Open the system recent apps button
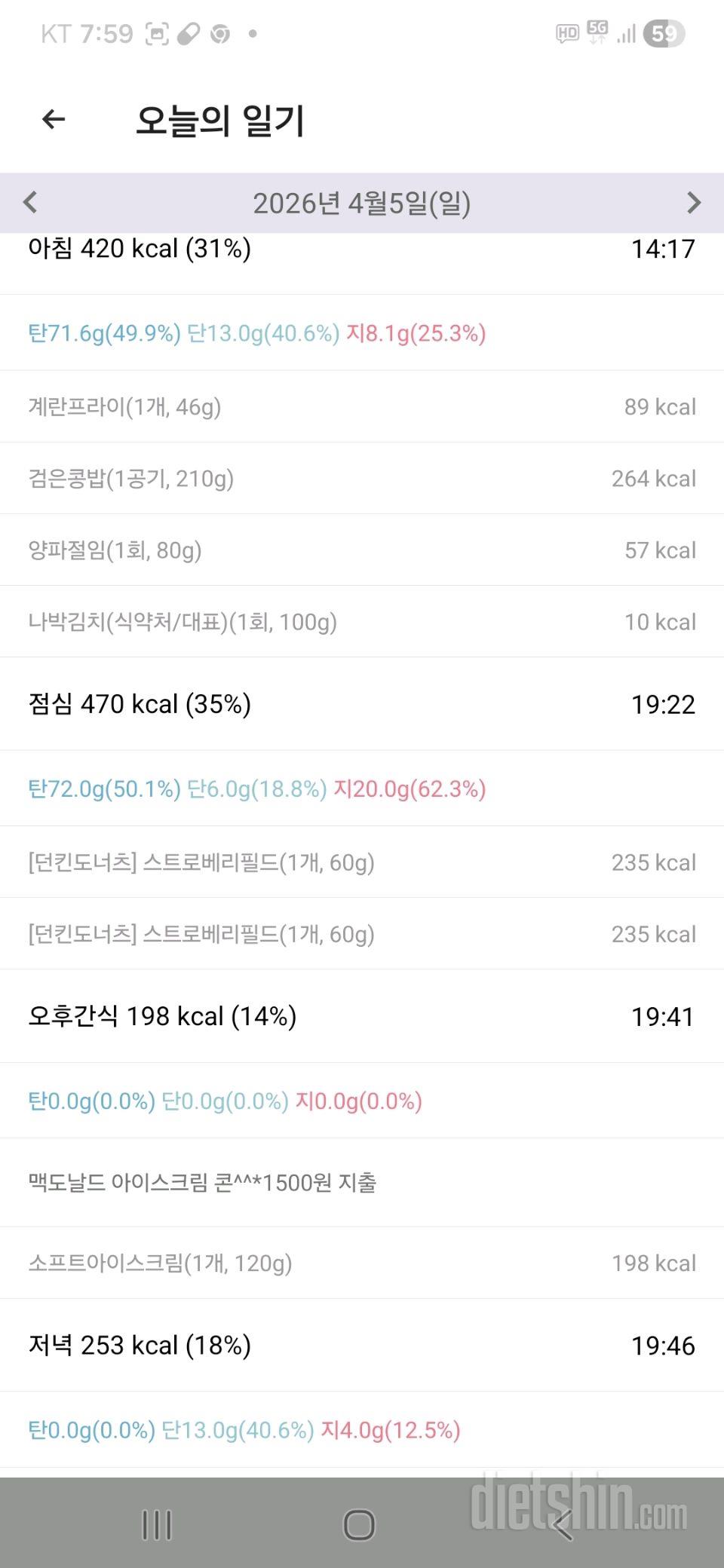Screen dimensions: 724x1568 coord(157,1524)
